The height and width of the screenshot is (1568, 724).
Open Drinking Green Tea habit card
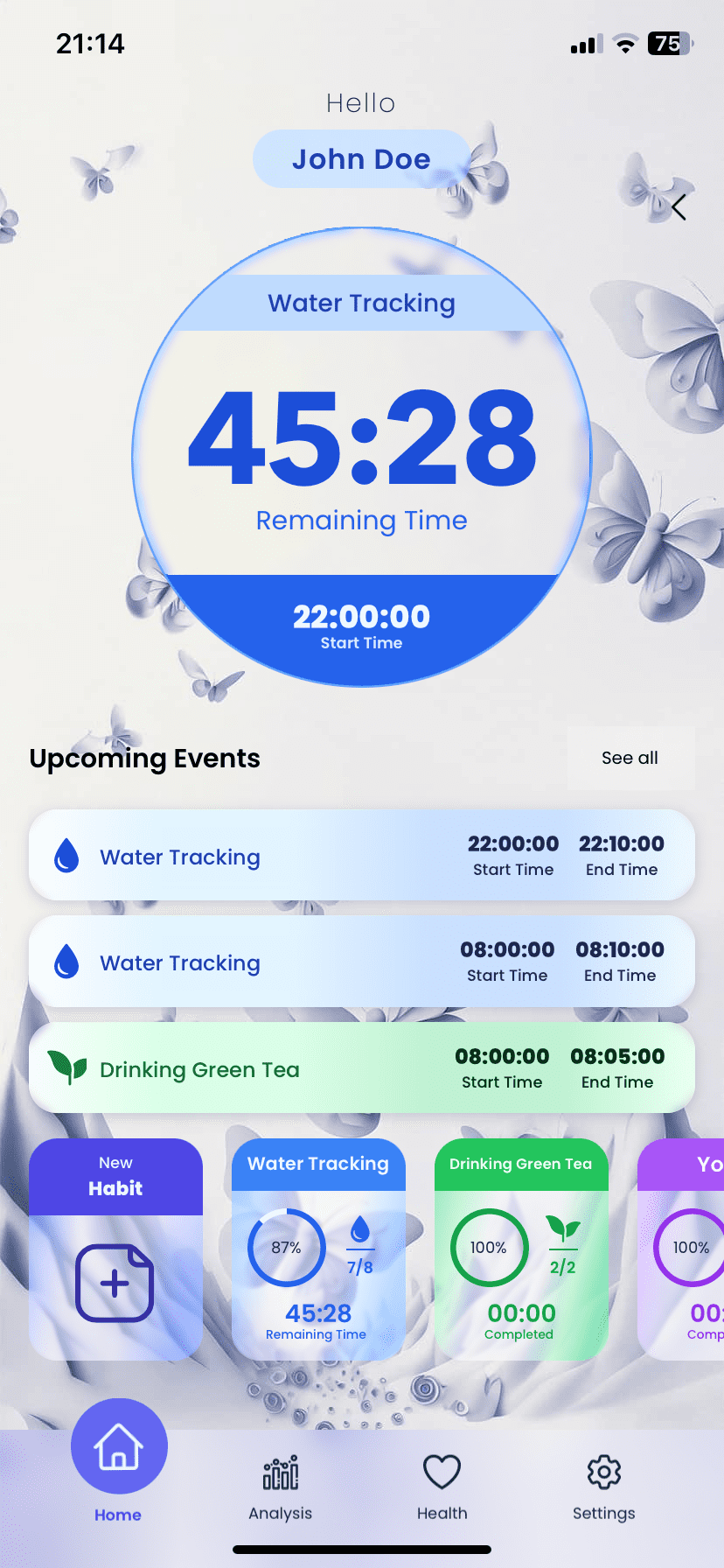click(521, 1251)
